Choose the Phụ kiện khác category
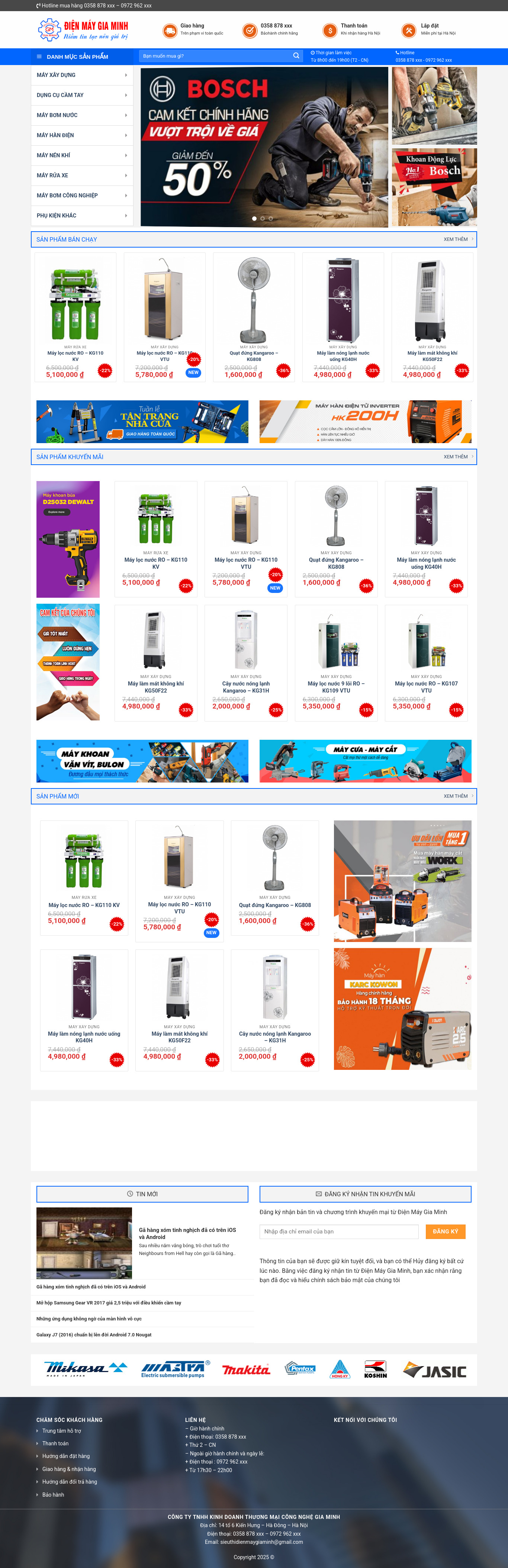 (81, 216)
